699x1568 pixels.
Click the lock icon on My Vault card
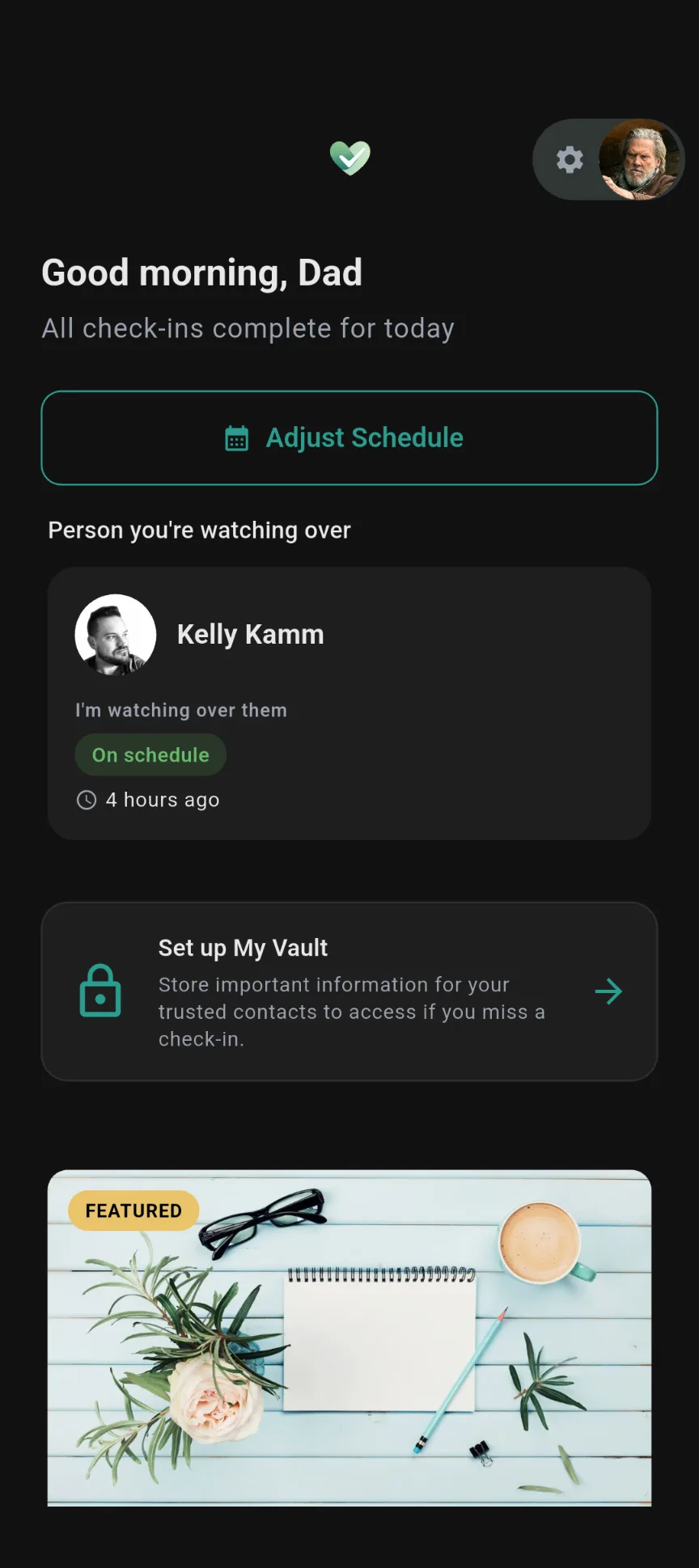coord(101,990)
